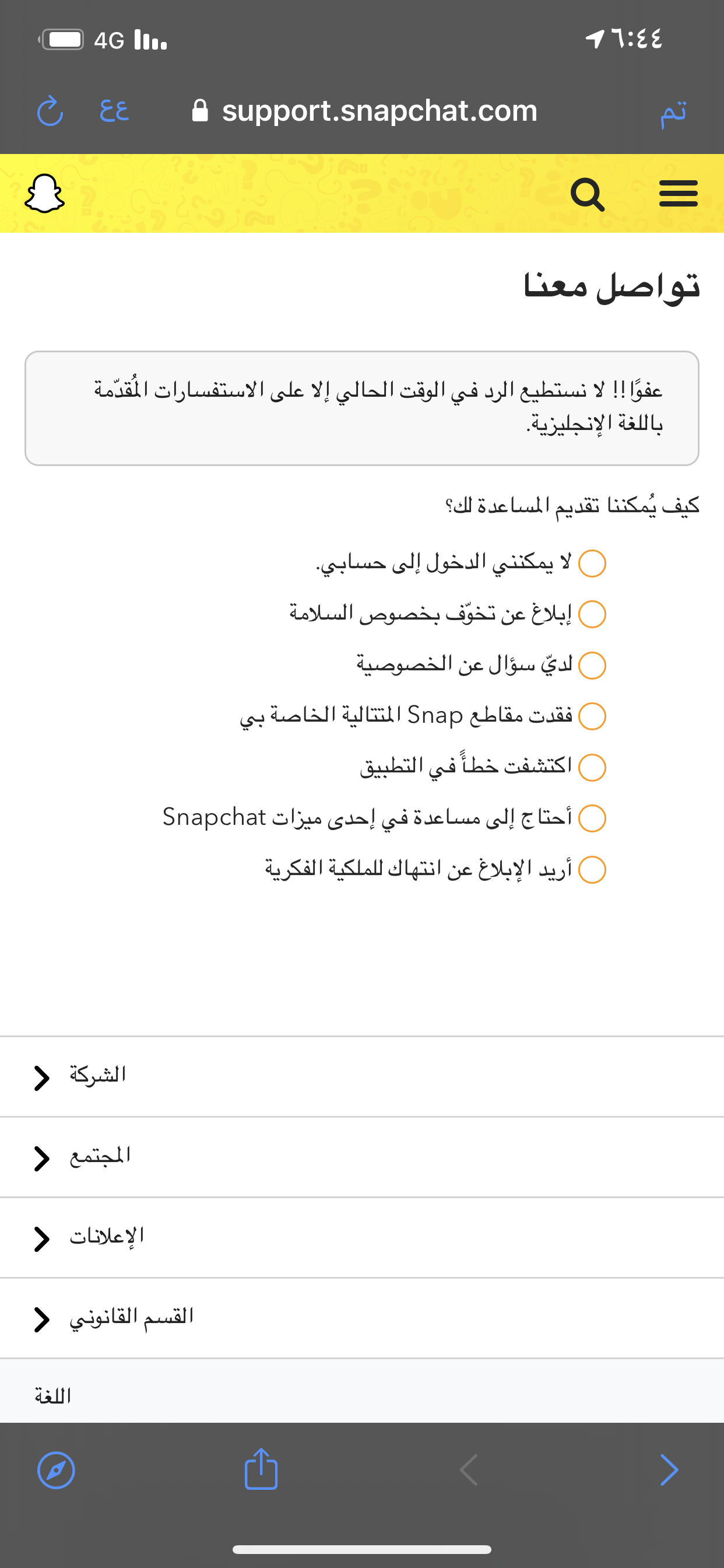
Task: Expand the 'المجتمع' section
Action: 362,1157
